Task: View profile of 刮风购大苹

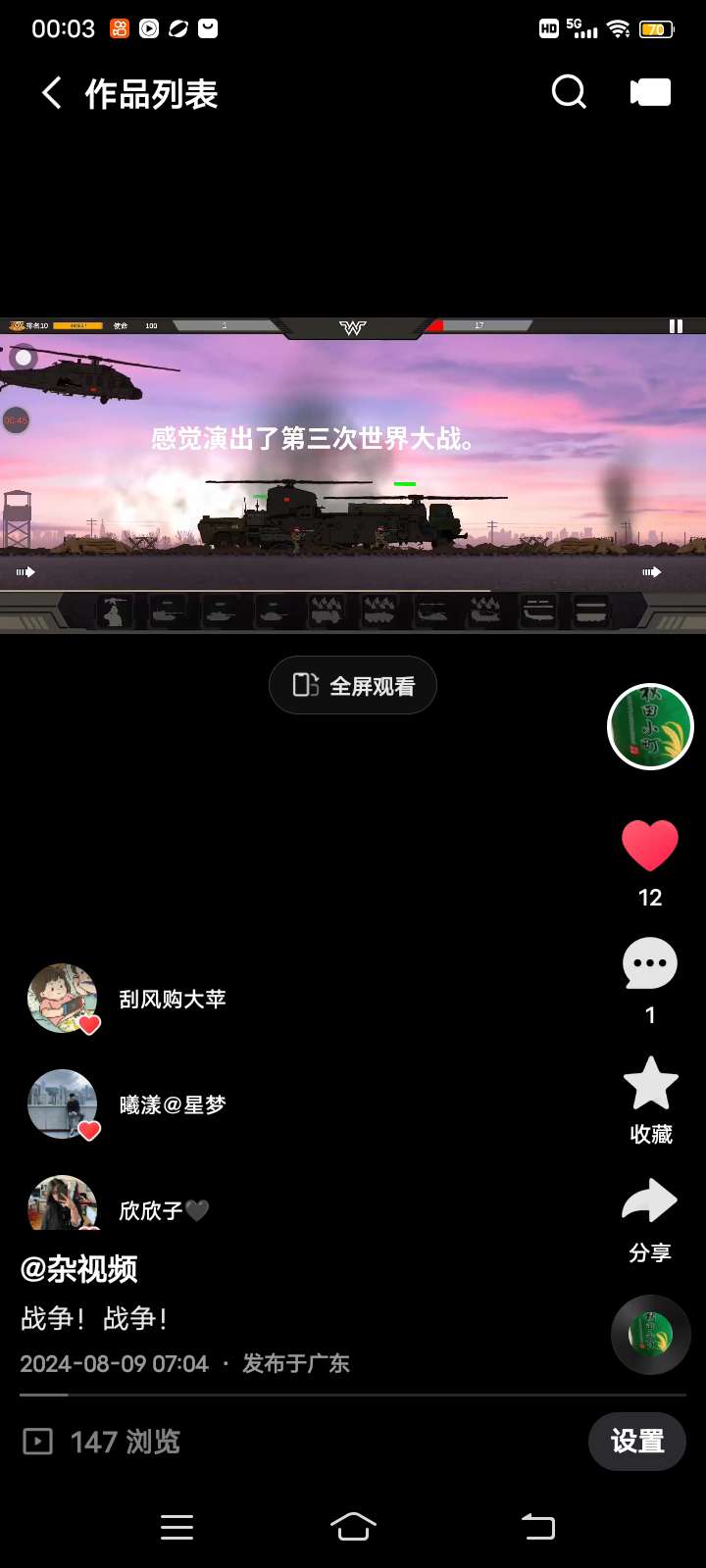Action: click(x=63, y=999)
